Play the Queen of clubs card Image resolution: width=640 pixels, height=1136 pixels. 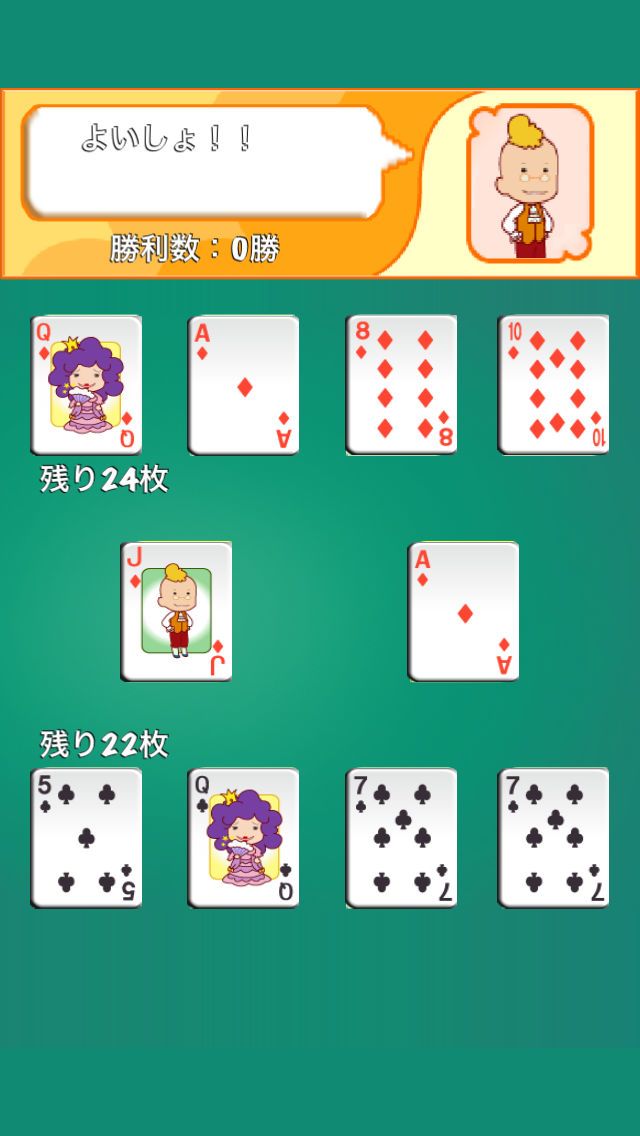tap(243, 837)
